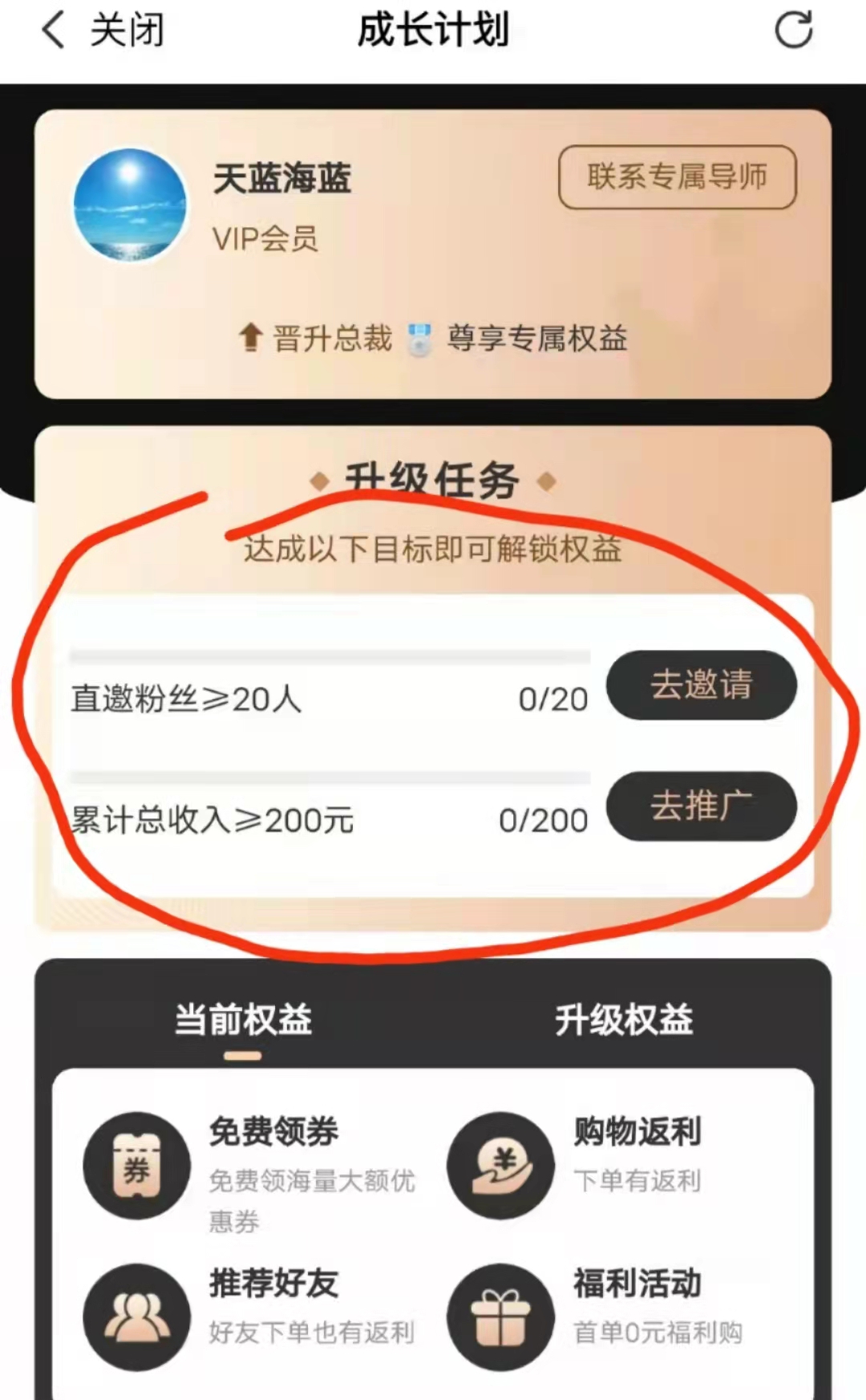The image size is (866, 1400).
Task: Open the 福利活动 benefit
Action: pyautogui.click(x=501, y=1317)
